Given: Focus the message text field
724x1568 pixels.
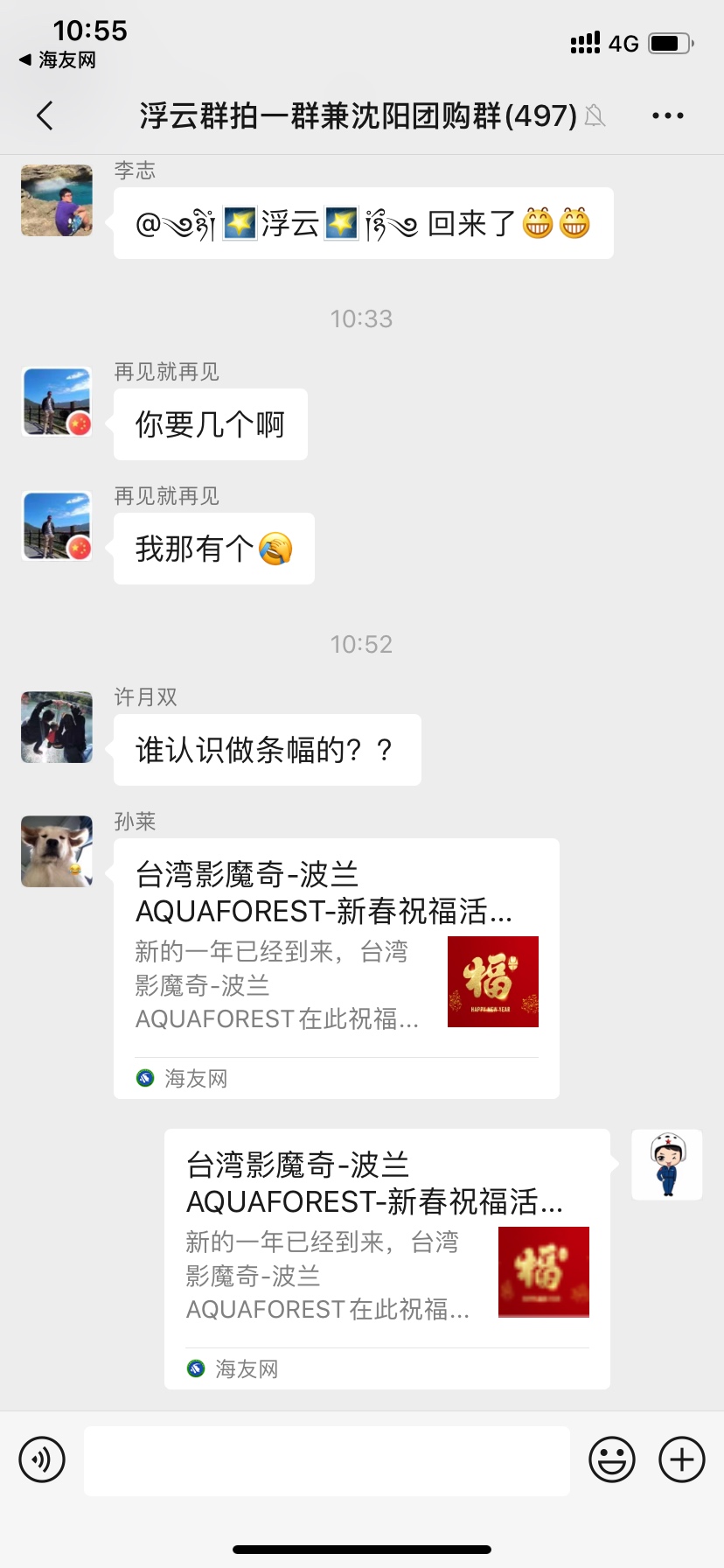Looking at the screenshot, I should [327, 1460].
